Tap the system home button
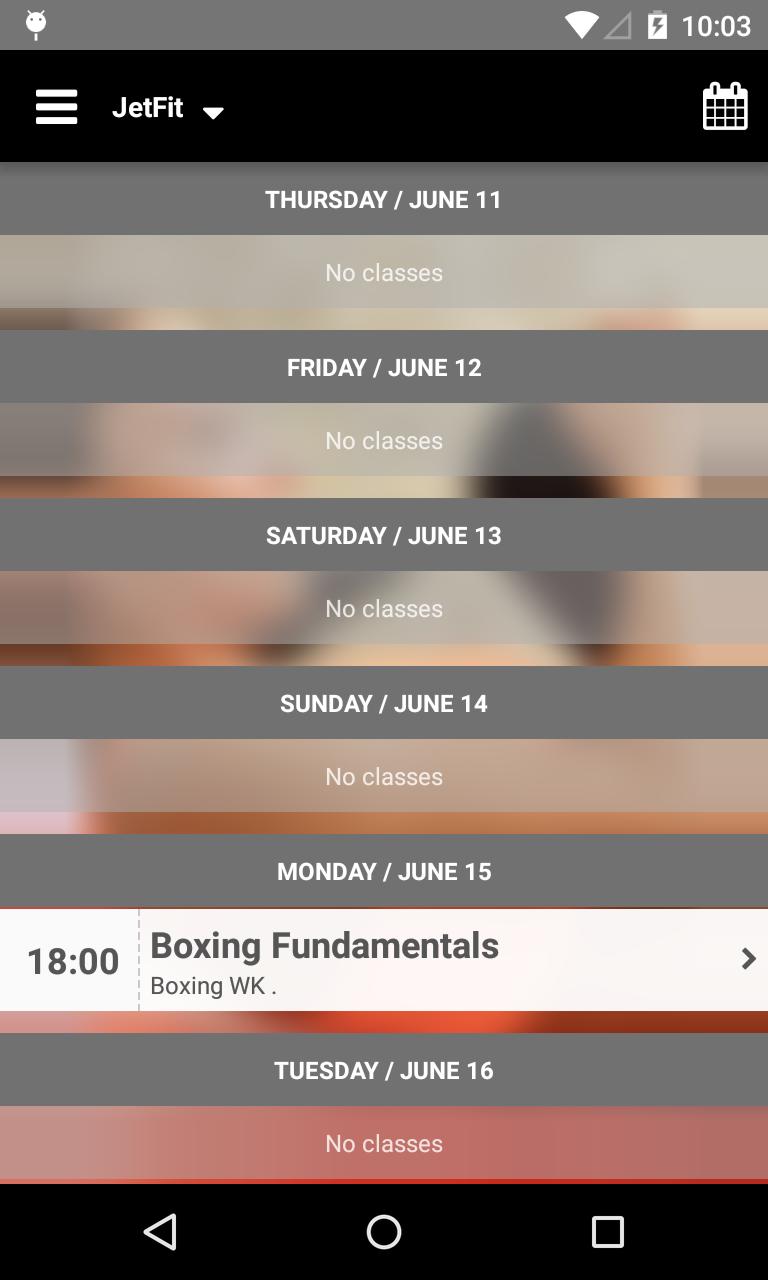Image resolution: width=768 pixels, height=1280 pixels. (x=384, y=1232)
